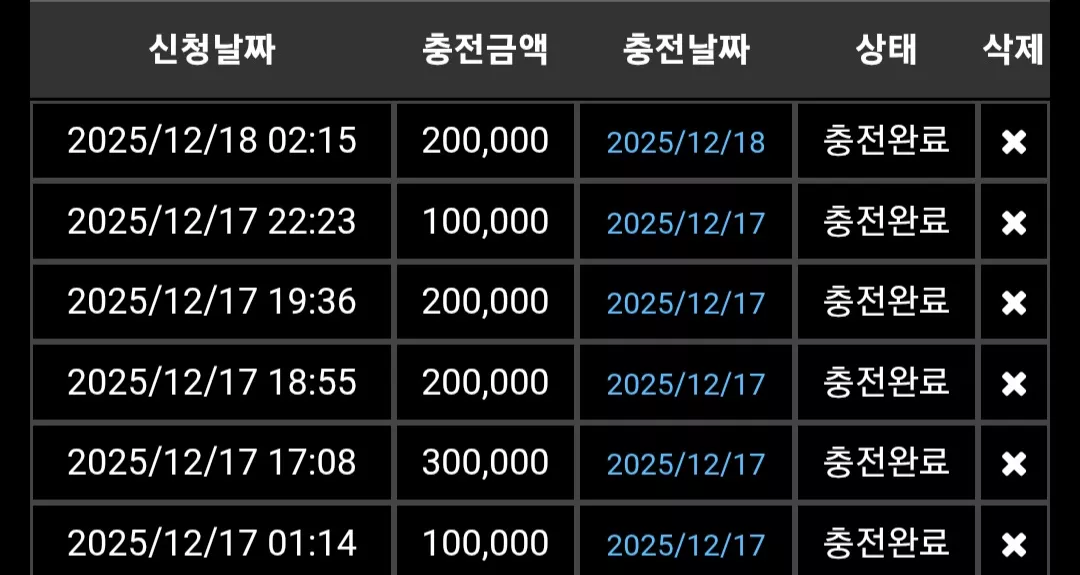
Task: Delete the 300,000 charge from 17:08
Action: [1014, 463]
